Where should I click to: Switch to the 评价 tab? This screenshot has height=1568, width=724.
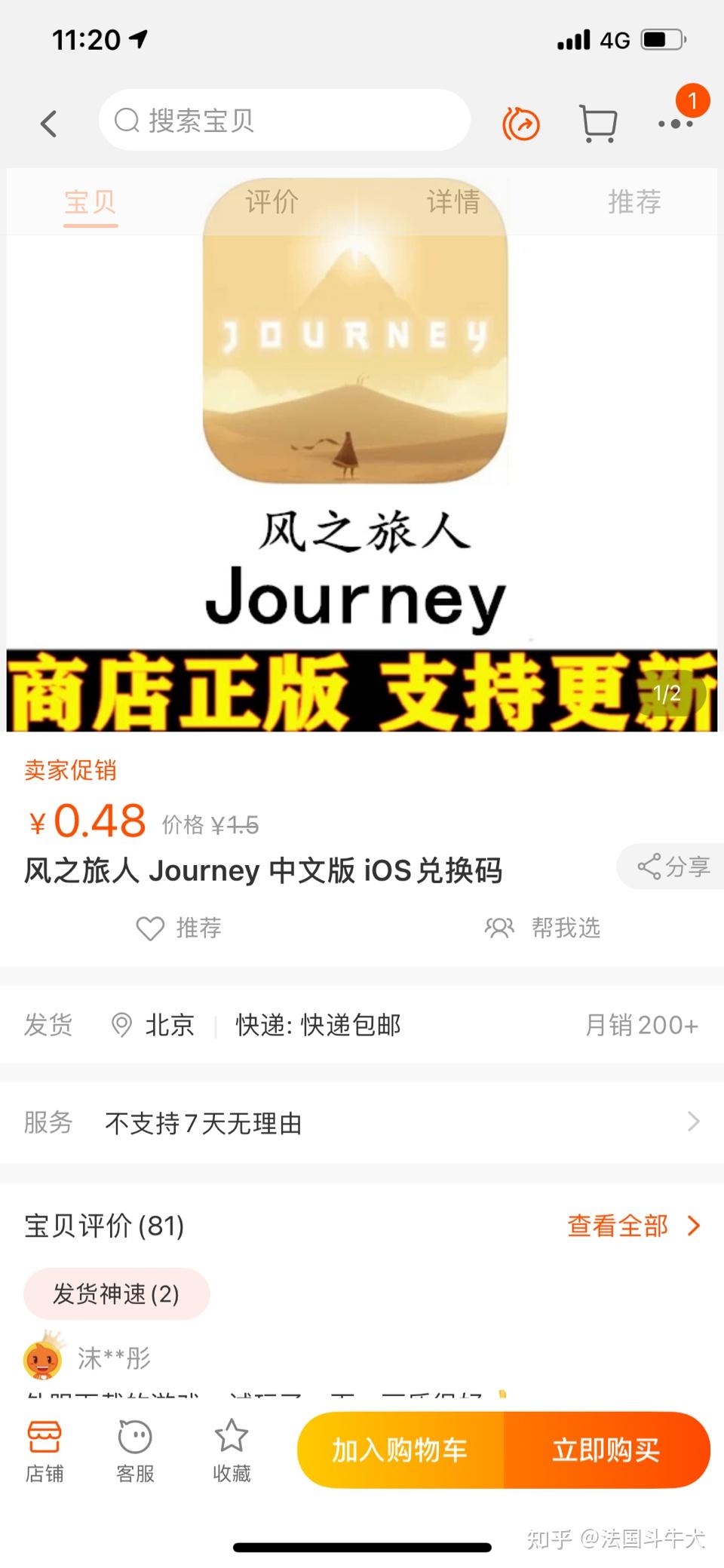271,202
